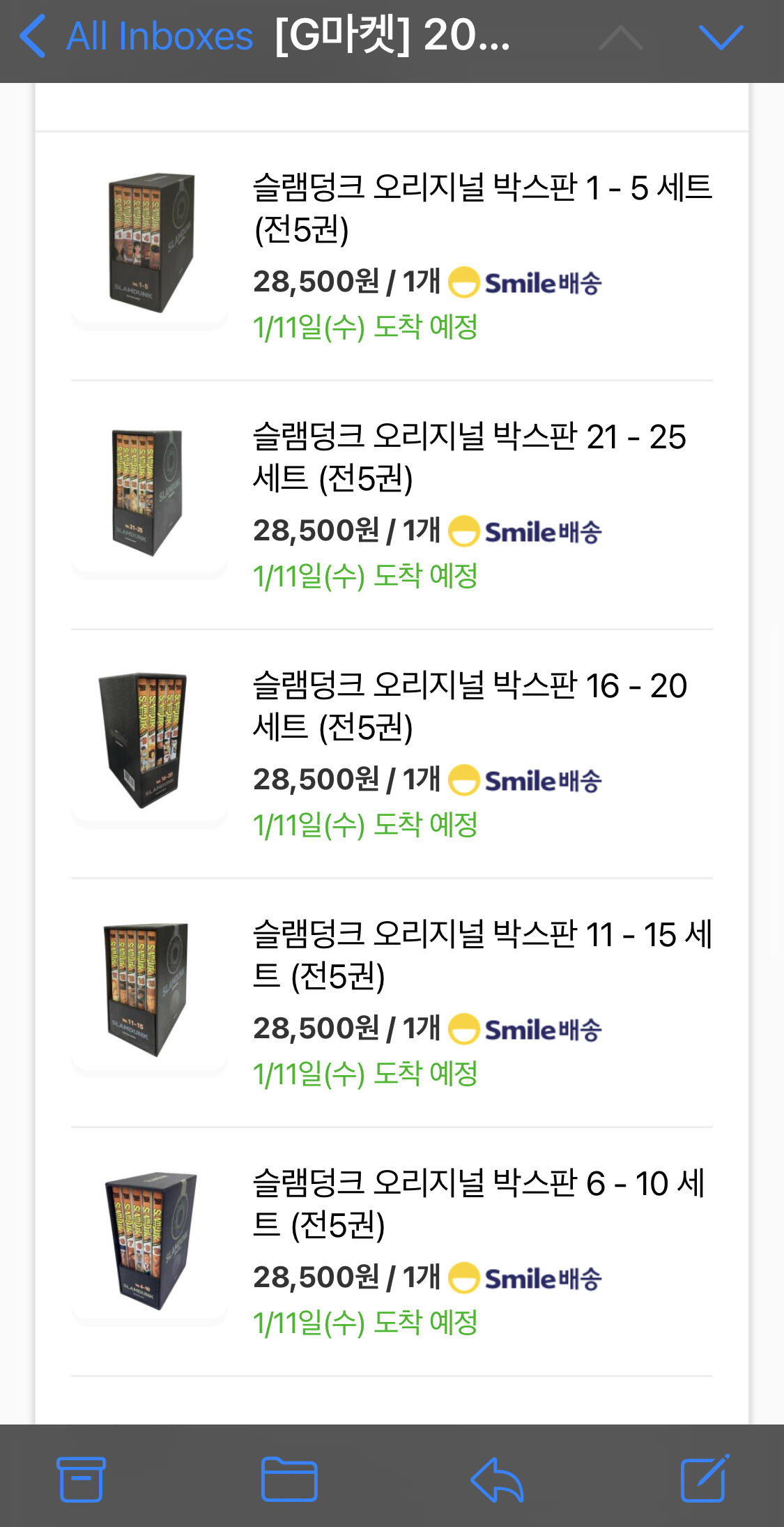The height and width of the screenshot is (1527, 784).
Task: Go back to All Inboxes
Action: click(137, 36)
